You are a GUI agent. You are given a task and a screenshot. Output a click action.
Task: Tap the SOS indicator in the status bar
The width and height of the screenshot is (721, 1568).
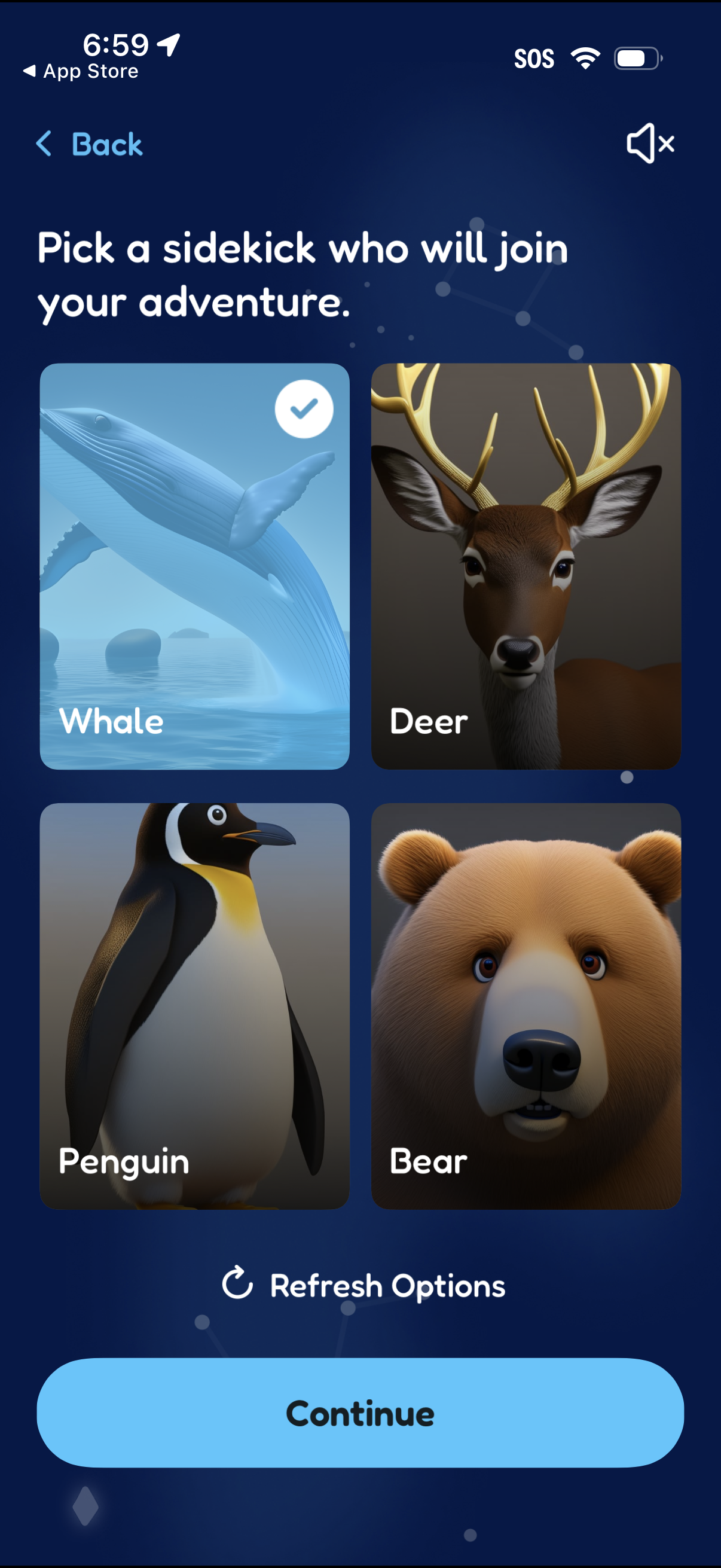tap(535, 58)
